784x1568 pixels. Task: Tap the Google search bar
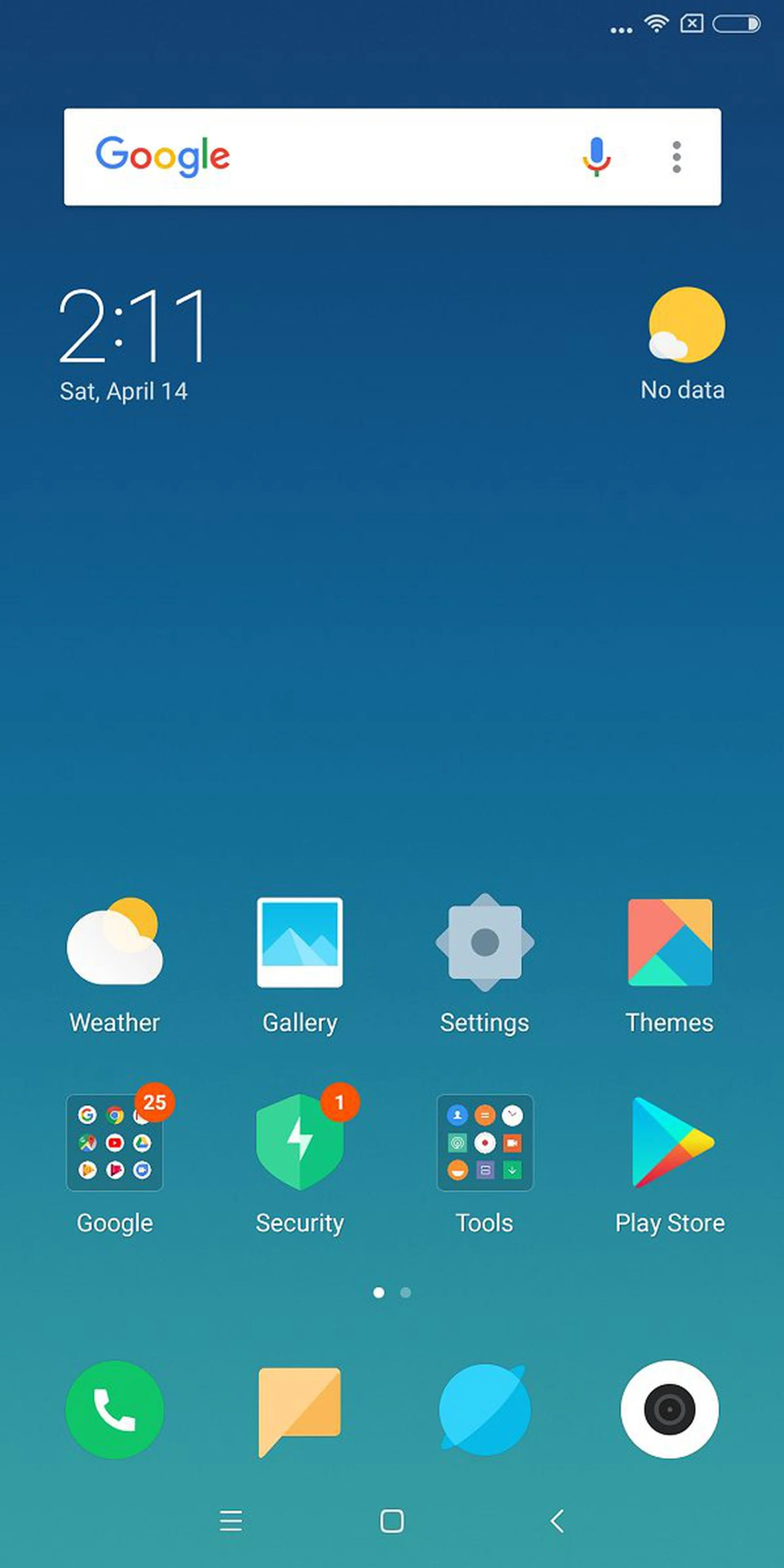[365, 156]
